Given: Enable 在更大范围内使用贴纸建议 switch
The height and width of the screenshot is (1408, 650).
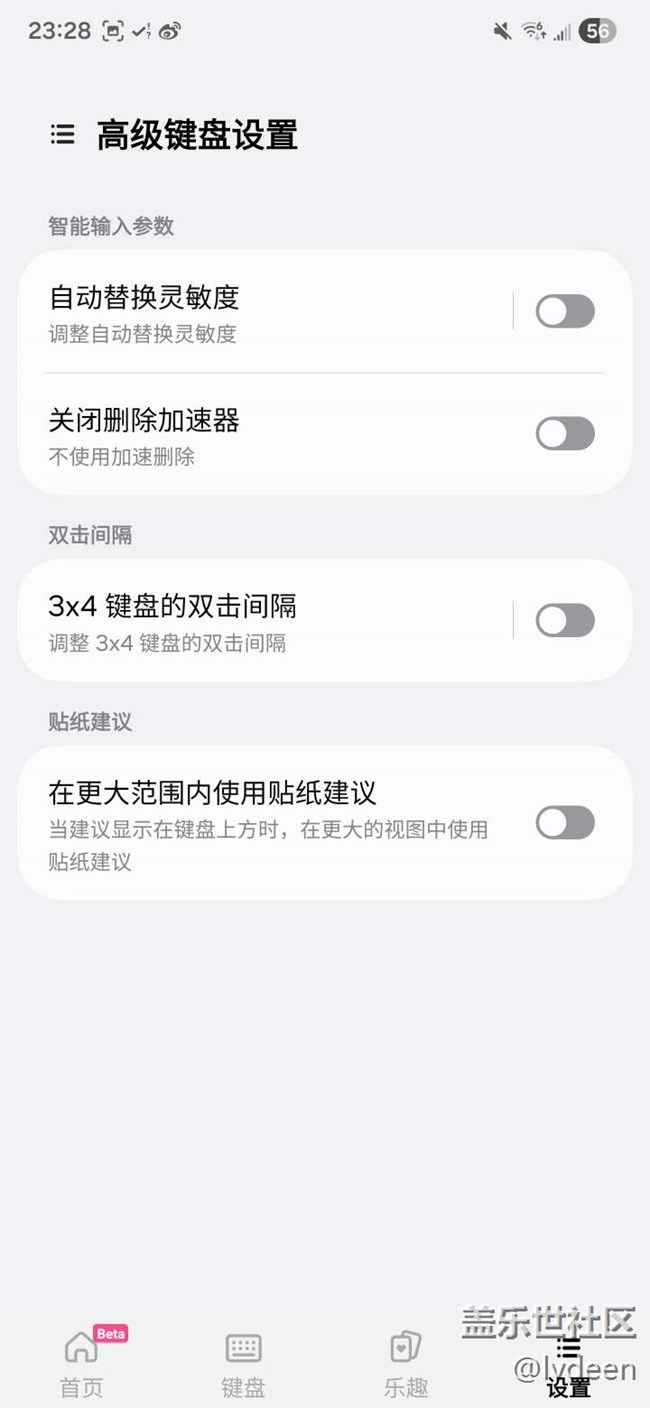Looking at the screenshot, I should [565, 823].
